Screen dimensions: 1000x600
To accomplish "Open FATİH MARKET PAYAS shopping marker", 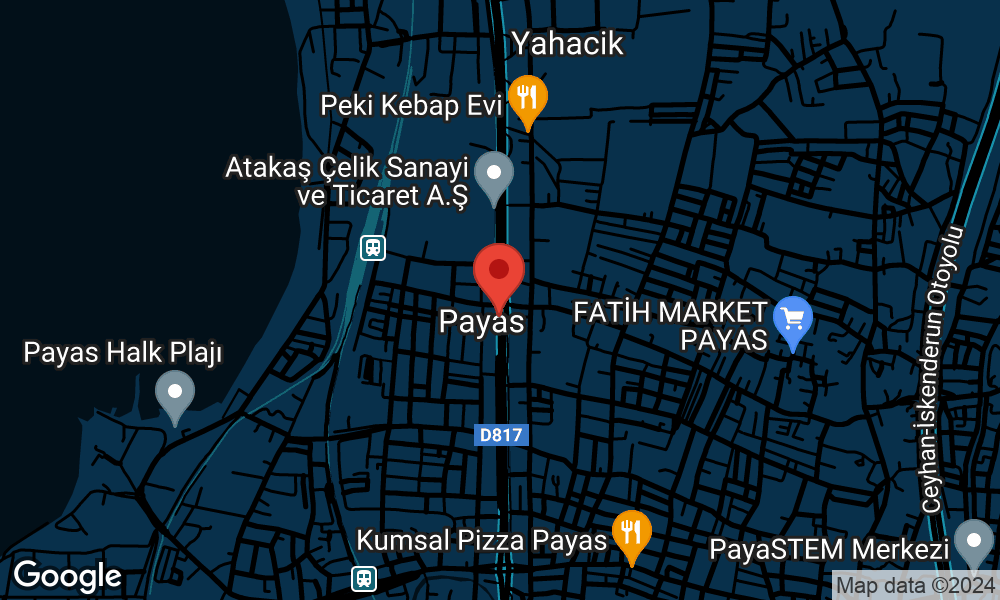I will 793,320.
